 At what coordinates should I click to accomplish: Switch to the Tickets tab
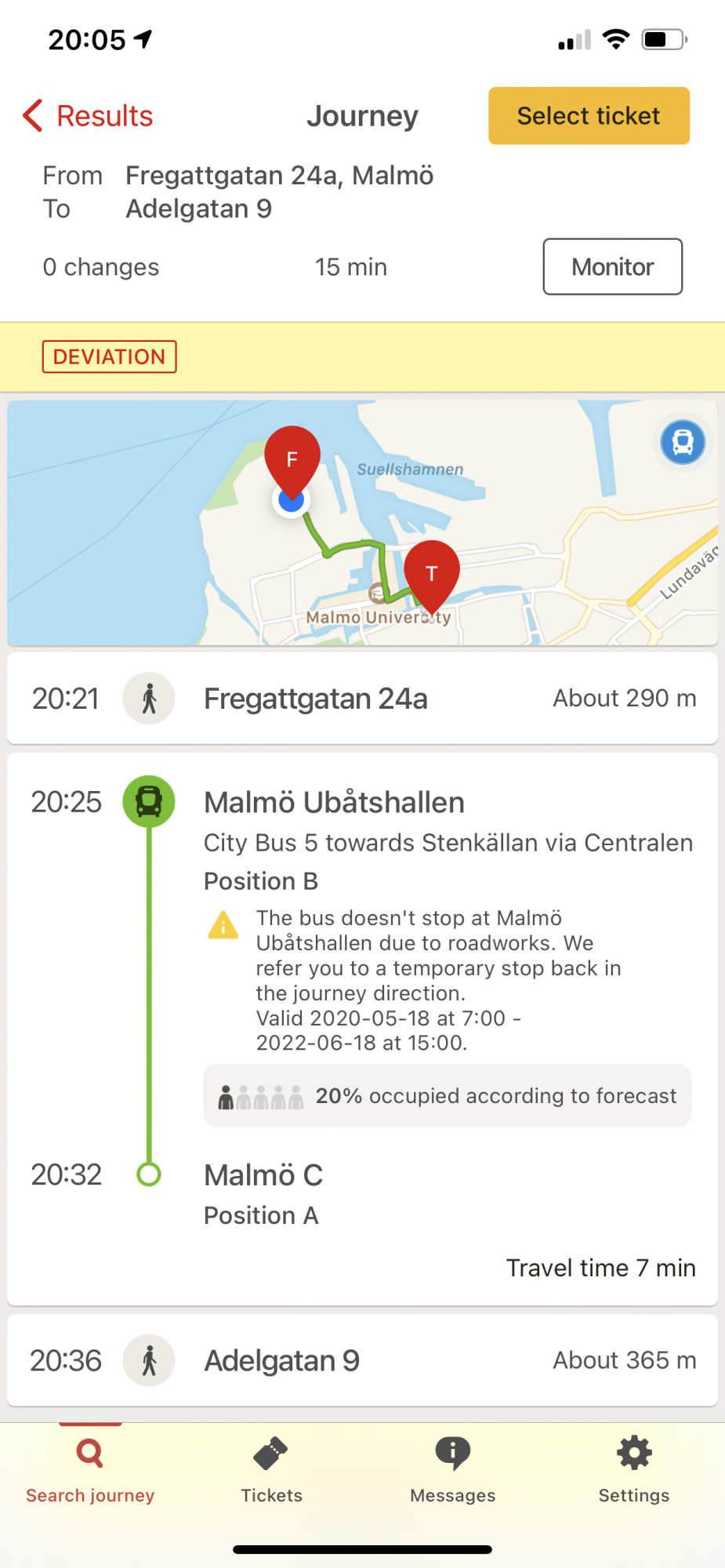(x=271, y=1470)
